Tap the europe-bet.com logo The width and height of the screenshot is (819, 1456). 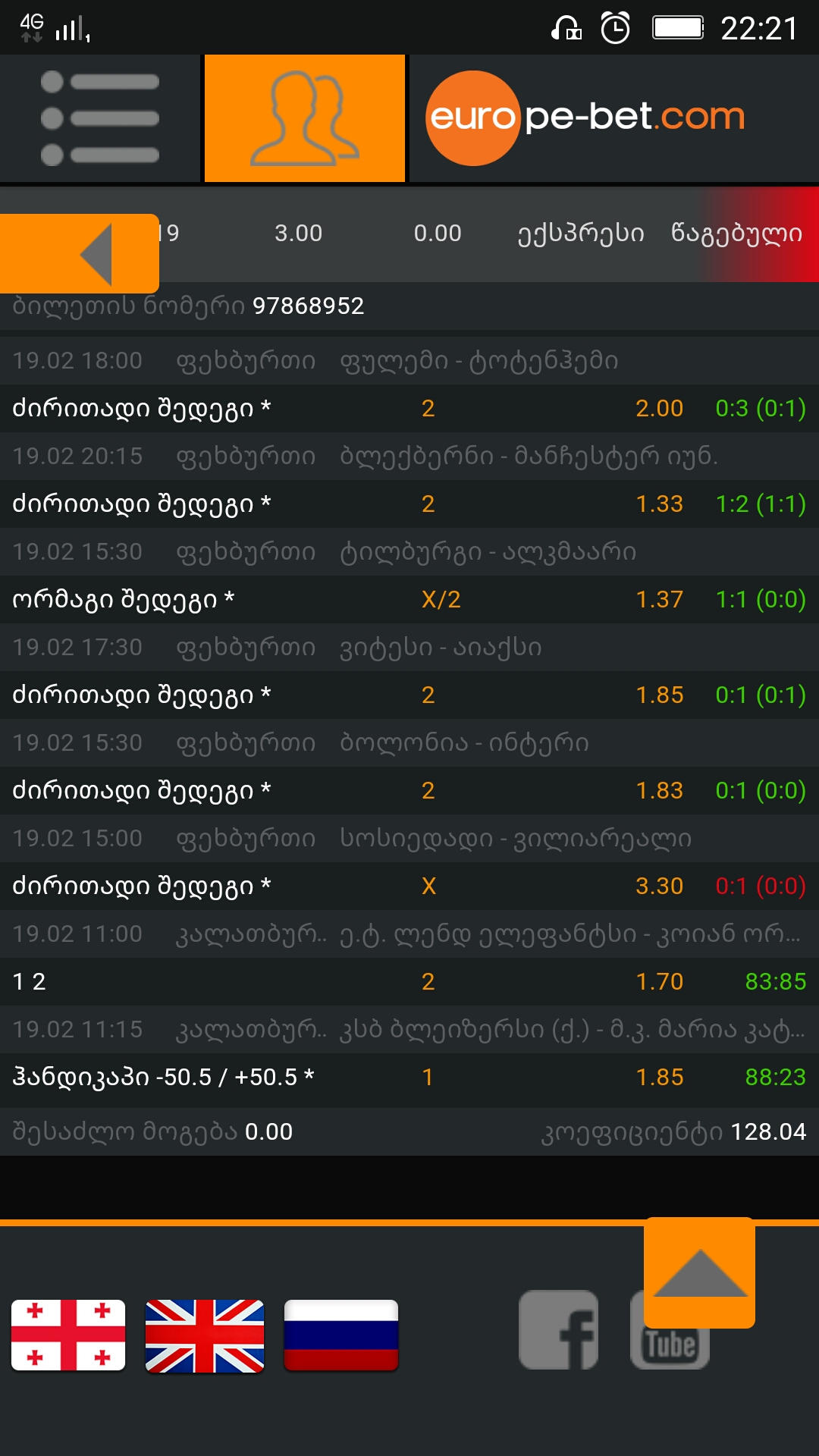coord(585,118)
